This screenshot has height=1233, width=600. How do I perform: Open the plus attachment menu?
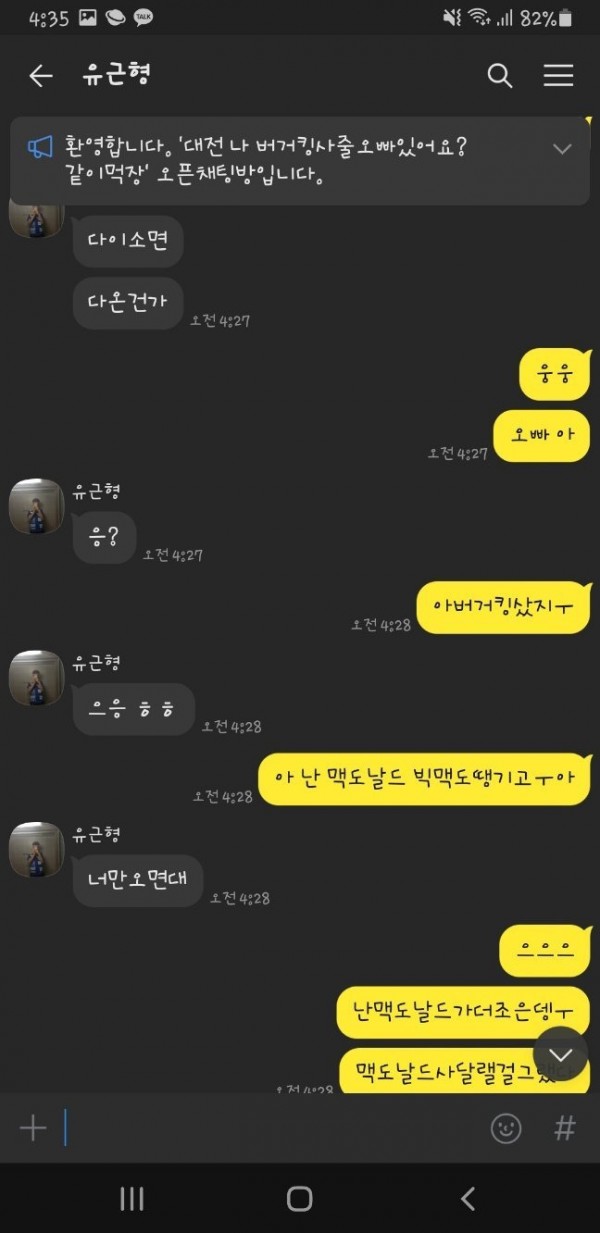pyautogui.click(x=33, y=1128)
